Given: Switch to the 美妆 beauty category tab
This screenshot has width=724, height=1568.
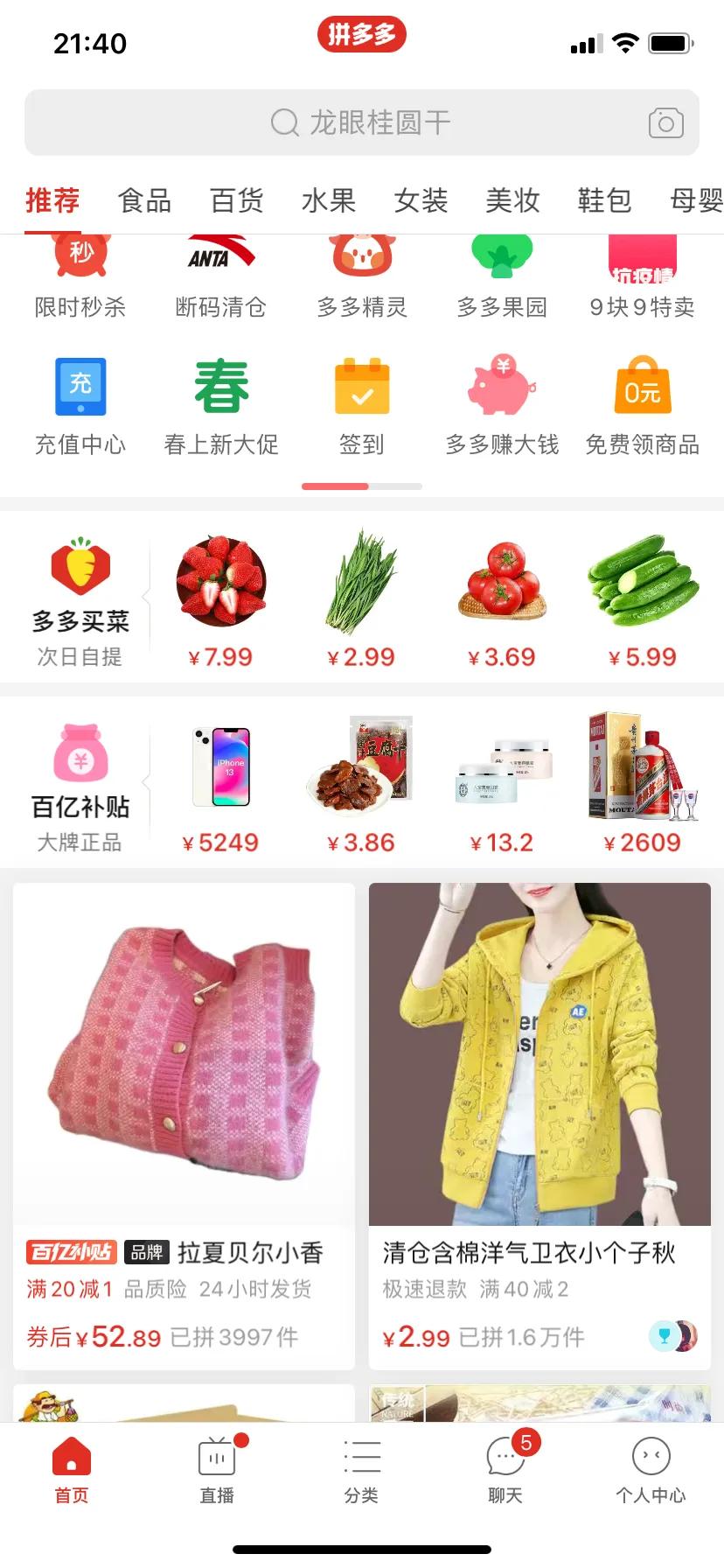Looking at the screenshot, I should coord(512,200).
